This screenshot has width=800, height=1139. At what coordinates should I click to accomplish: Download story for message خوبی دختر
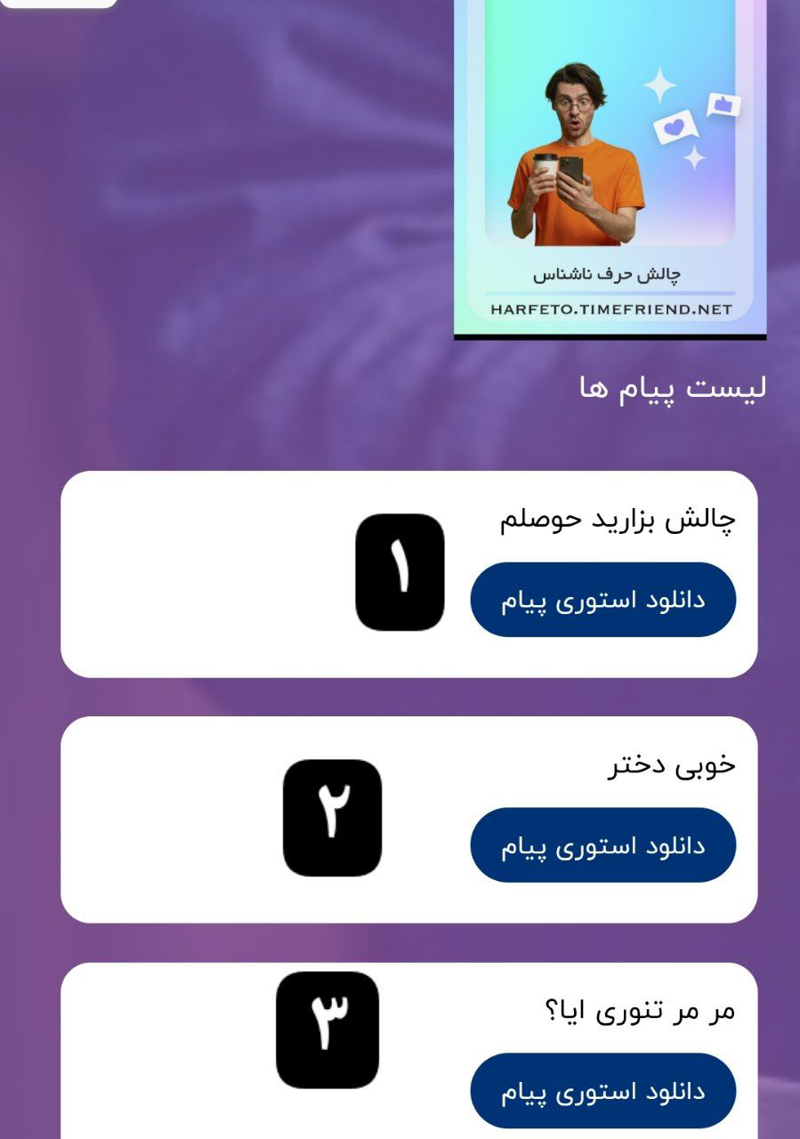[x=603, y=846]
